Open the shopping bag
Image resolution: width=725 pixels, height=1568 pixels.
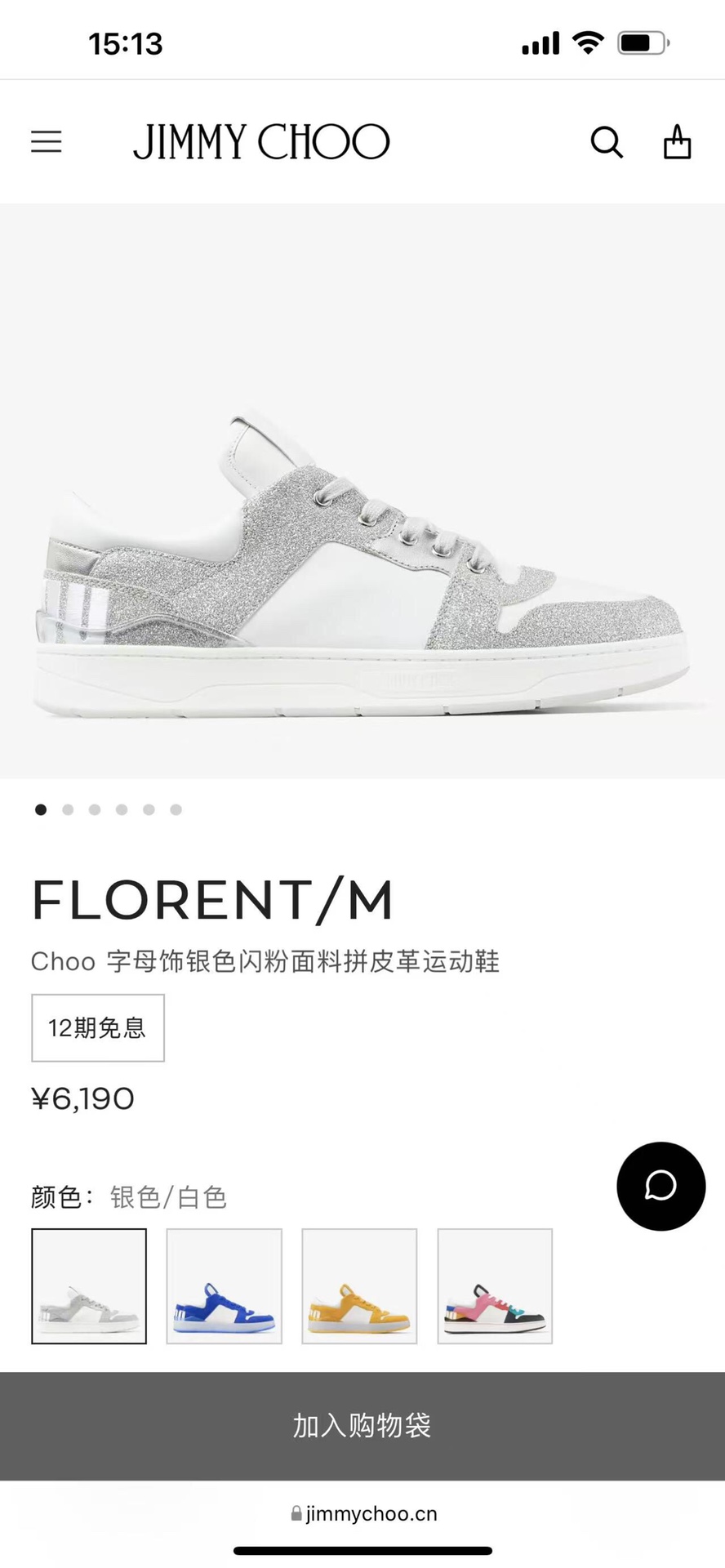677,142
